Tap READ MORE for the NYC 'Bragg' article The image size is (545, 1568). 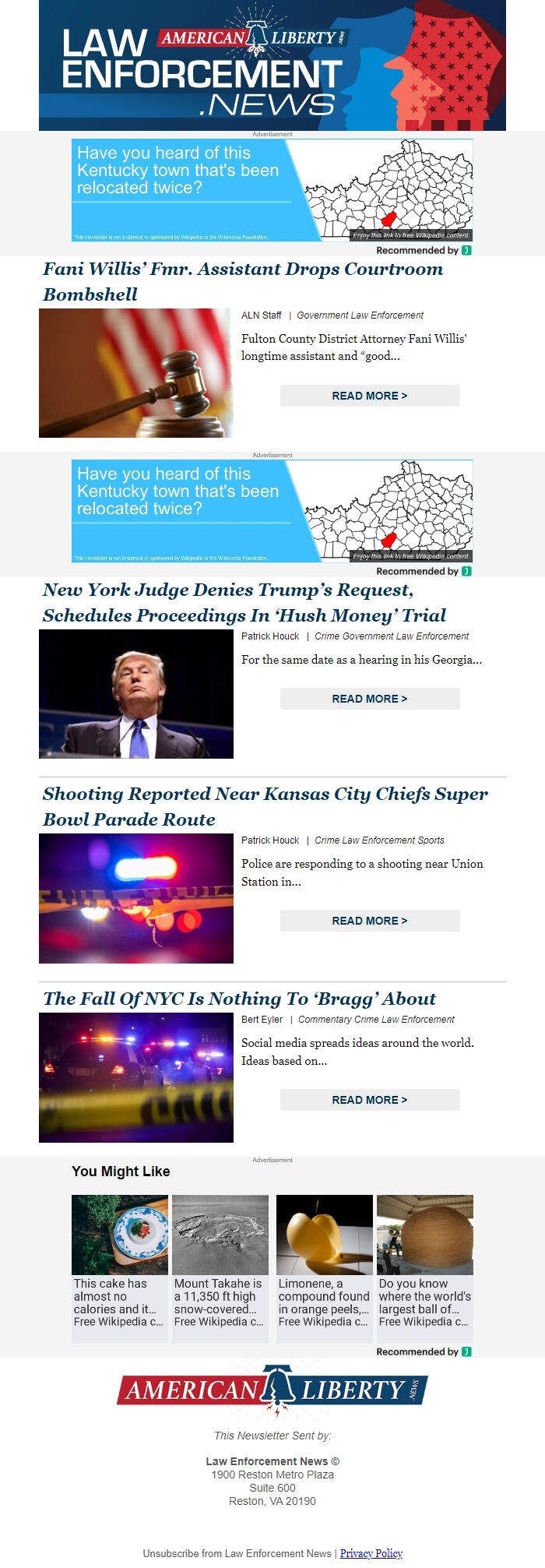click(370, 1100)
